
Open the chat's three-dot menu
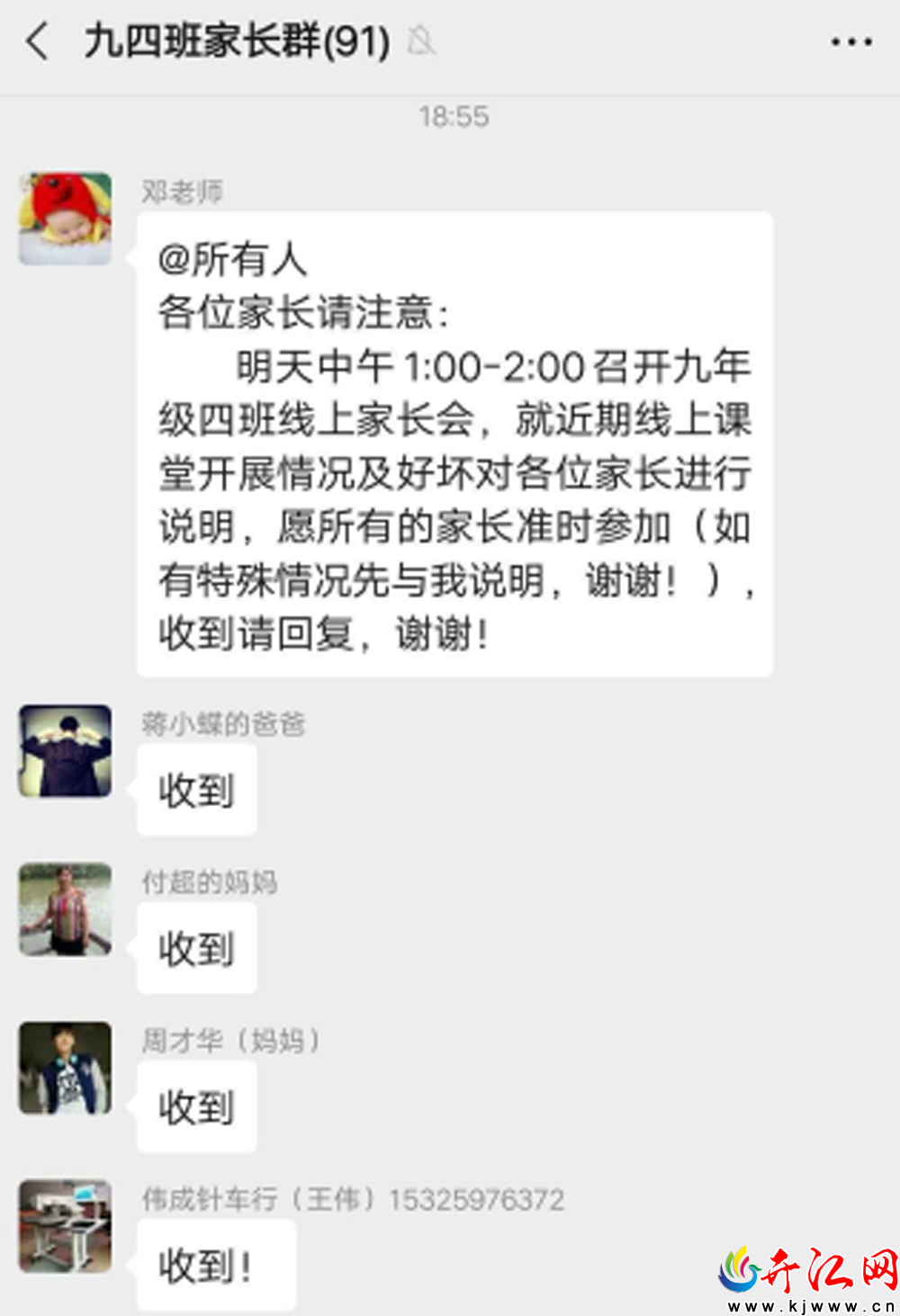click(850, 42)
